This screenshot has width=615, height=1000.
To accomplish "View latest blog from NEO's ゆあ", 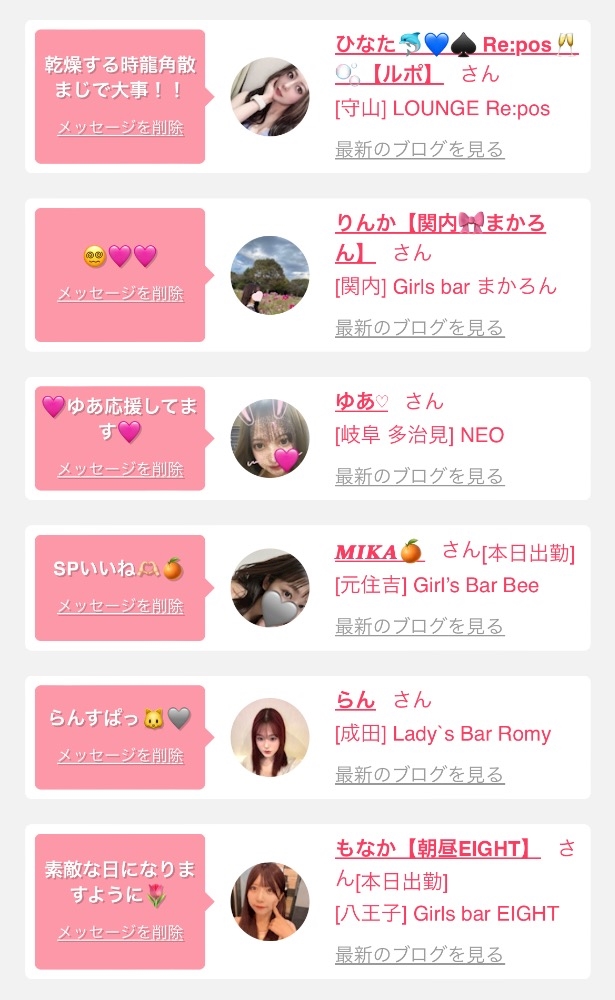I will tap(419, 476).
